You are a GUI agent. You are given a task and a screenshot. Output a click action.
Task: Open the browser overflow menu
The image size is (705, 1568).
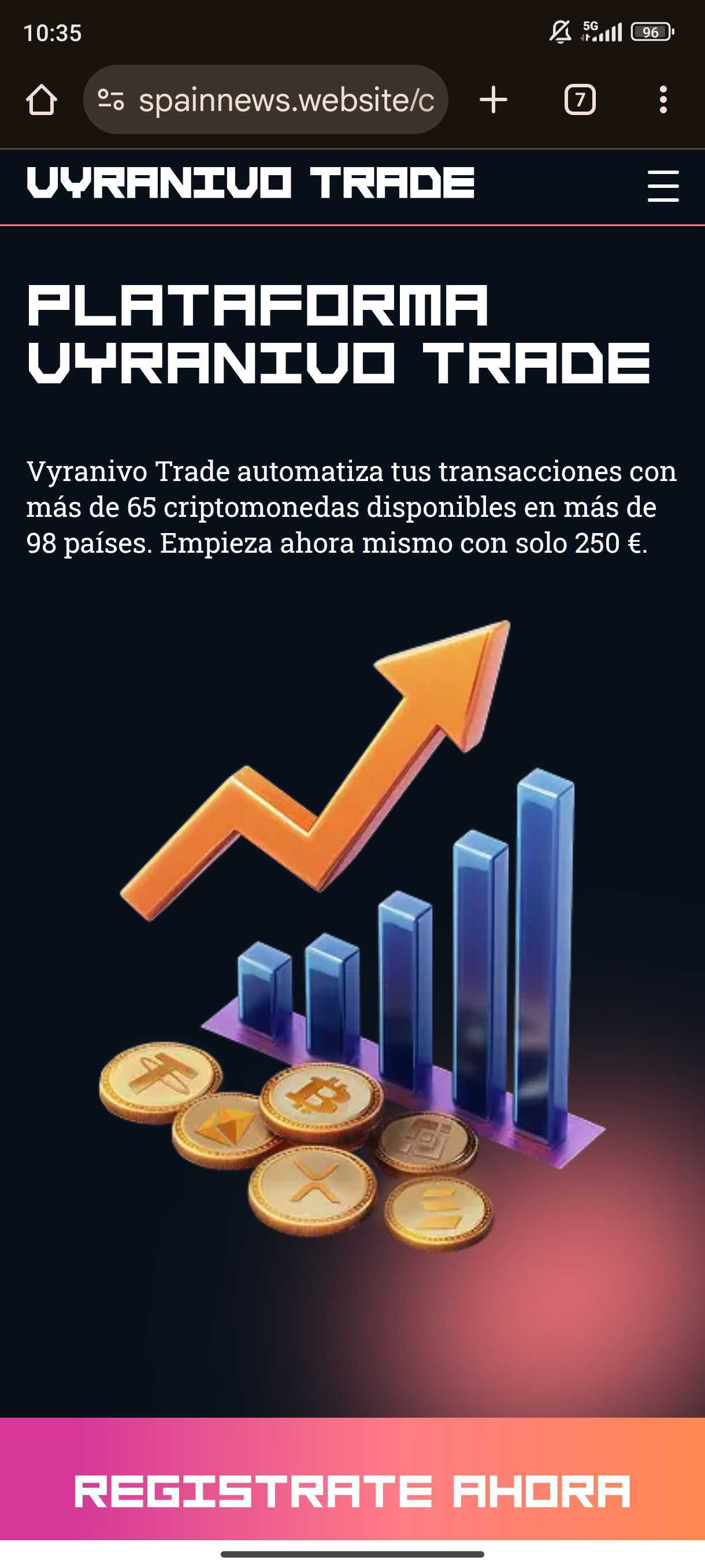tap(663, 100)
